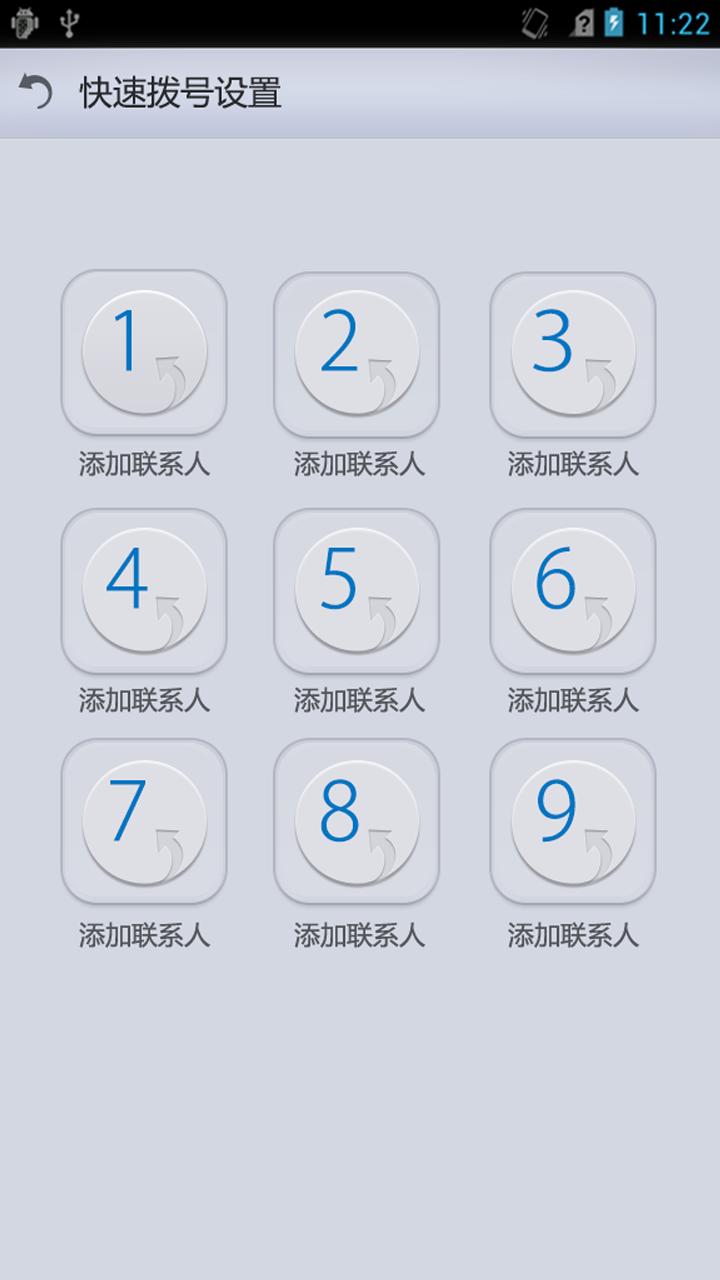Tap 添加联系人 below slot 5
The width and height of the screenshot is (720, 1280).
click(x=357, y=698)
